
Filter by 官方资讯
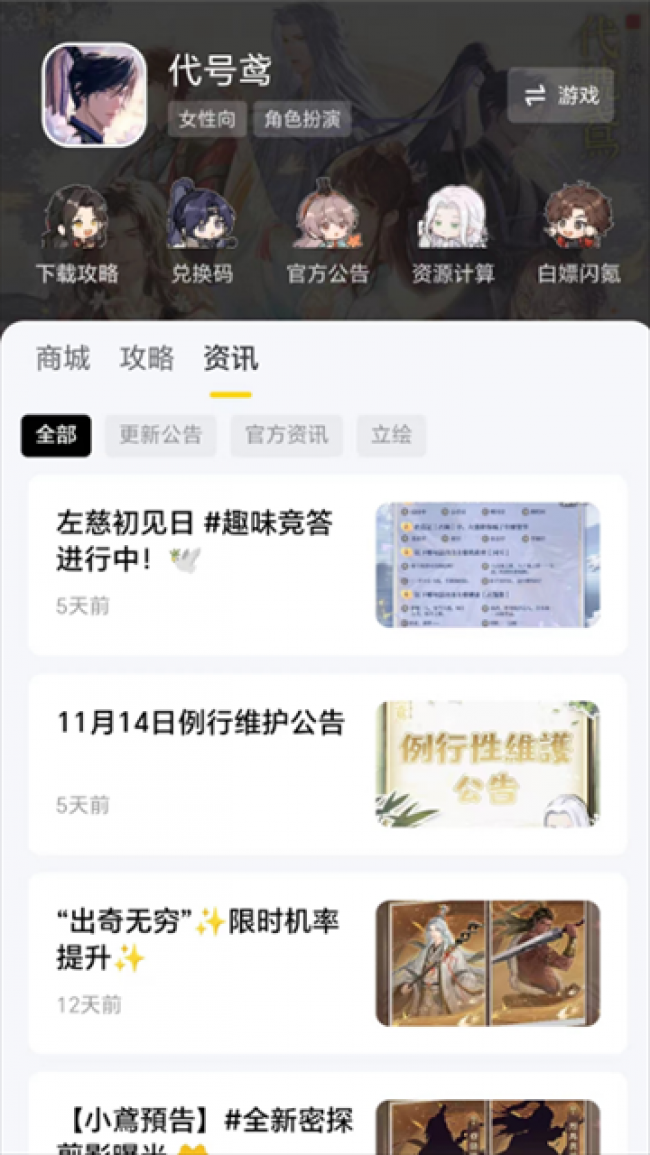(286, 436)
